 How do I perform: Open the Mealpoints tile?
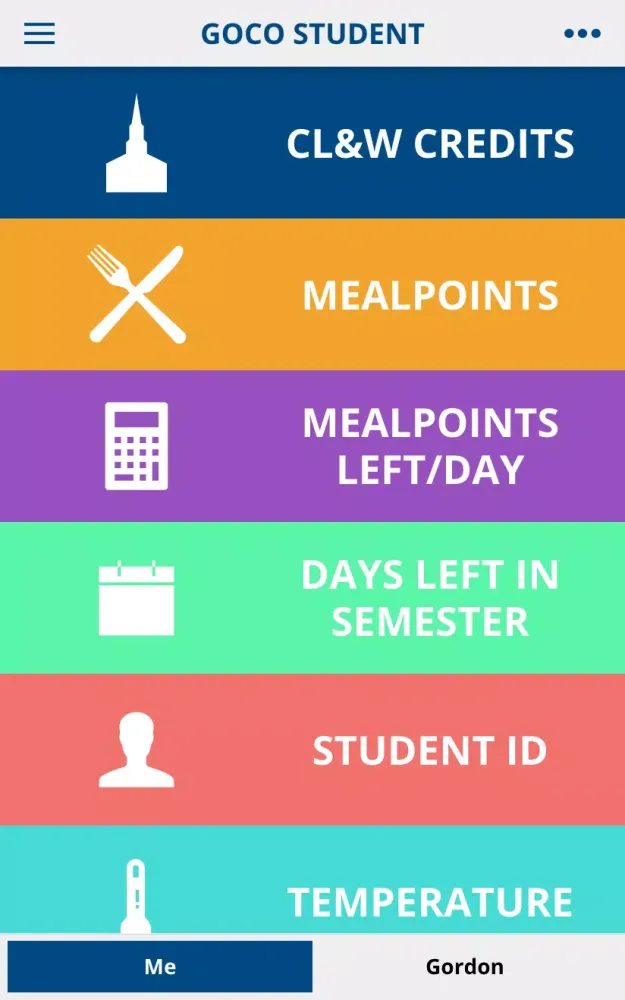coord(312,295)
